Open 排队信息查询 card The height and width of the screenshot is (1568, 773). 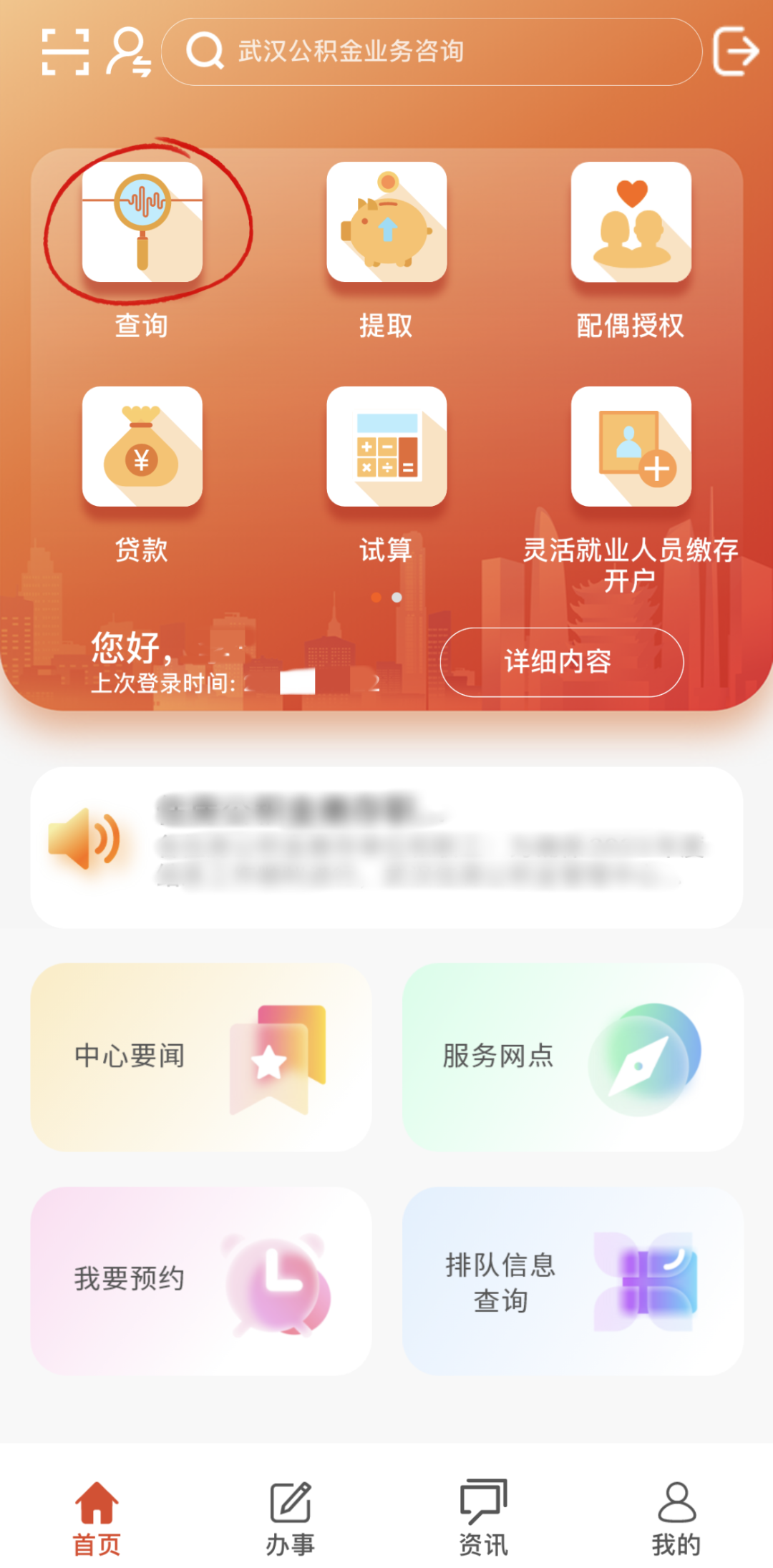[x=573, y=1281]
